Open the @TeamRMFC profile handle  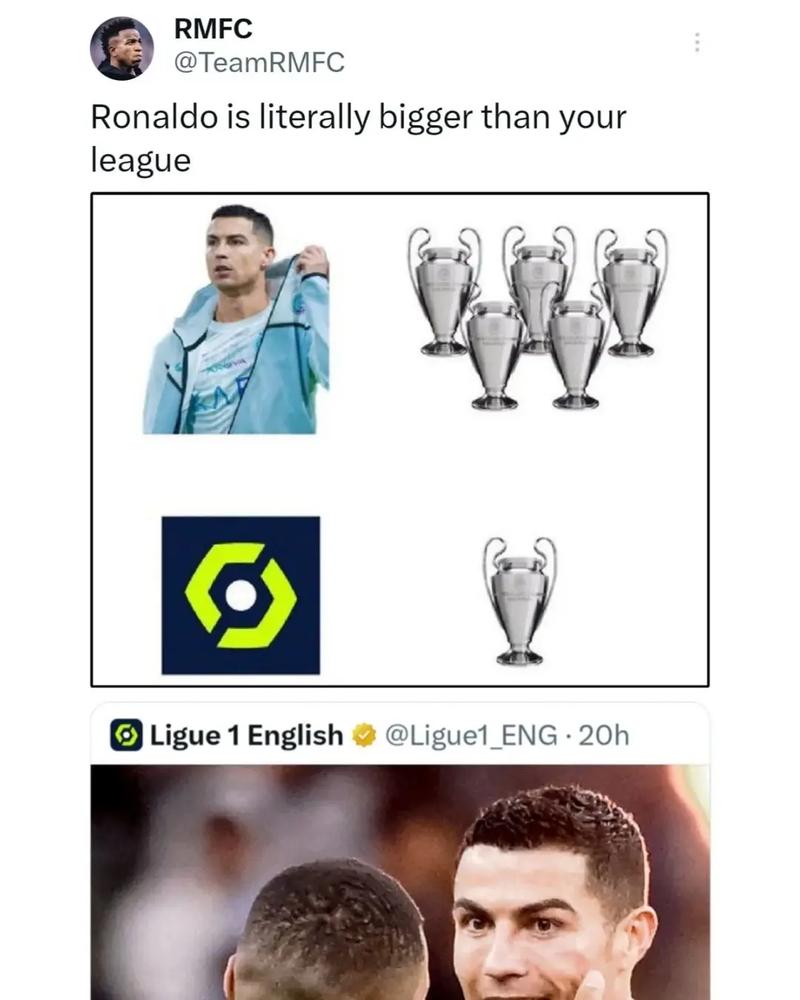tap(259, 62)
